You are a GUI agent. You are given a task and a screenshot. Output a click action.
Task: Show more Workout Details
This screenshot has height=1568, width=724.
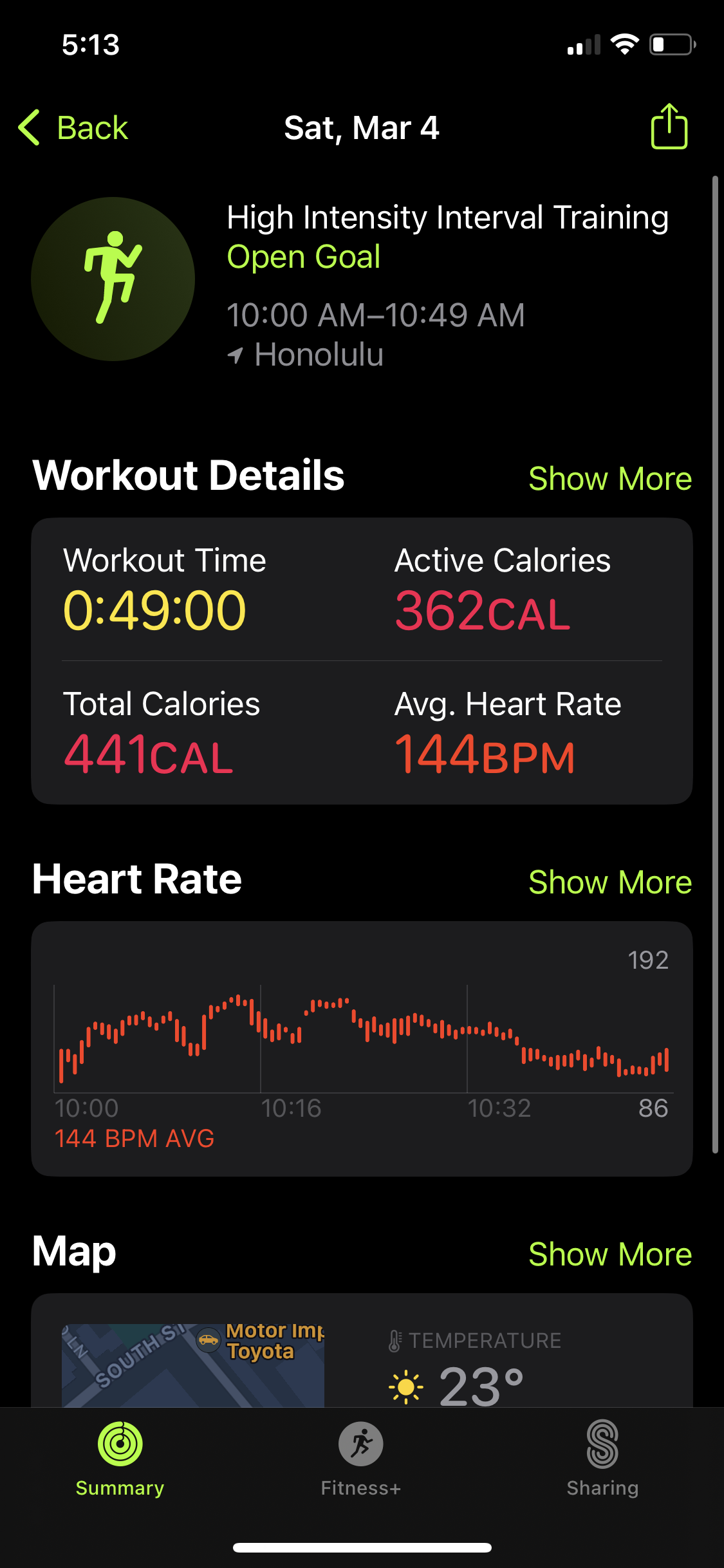609,478
